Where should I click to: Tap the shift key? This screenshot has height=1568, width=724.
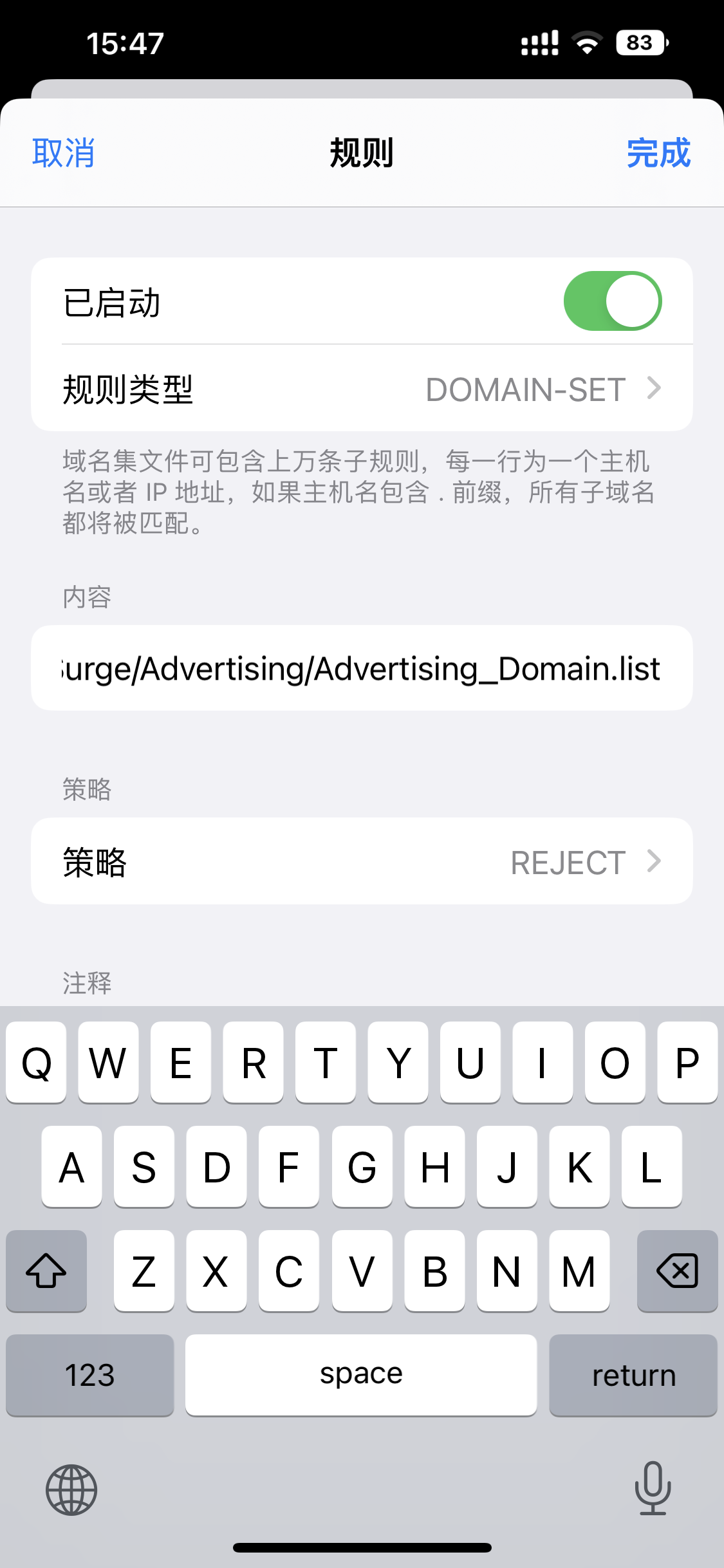click(x=46, y=1271)
